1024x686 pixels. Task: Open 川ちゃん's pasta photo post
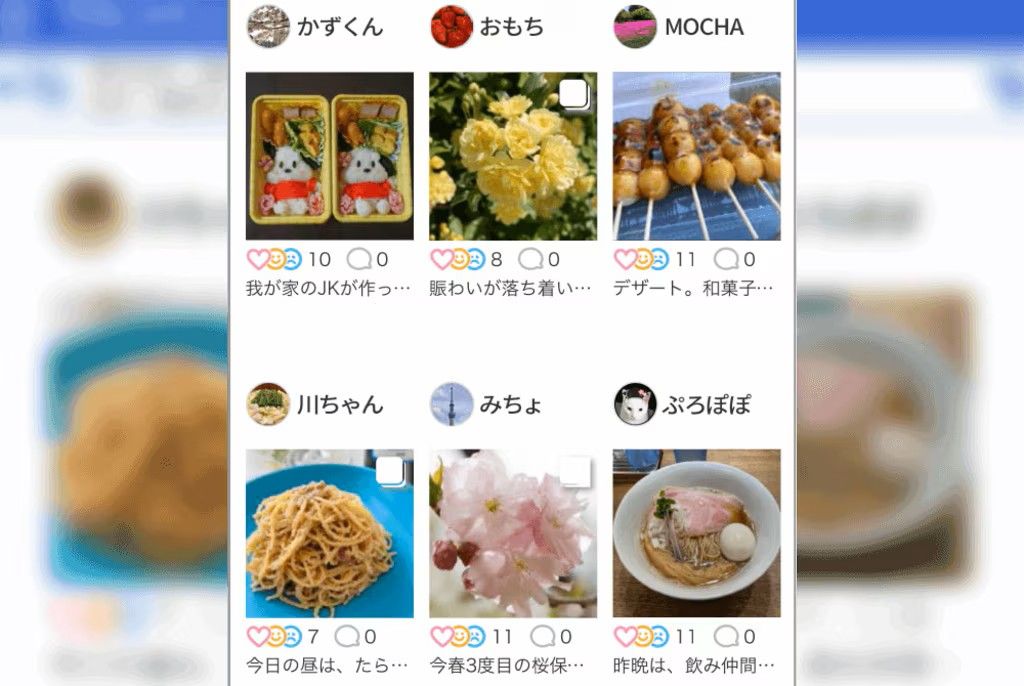329,533
